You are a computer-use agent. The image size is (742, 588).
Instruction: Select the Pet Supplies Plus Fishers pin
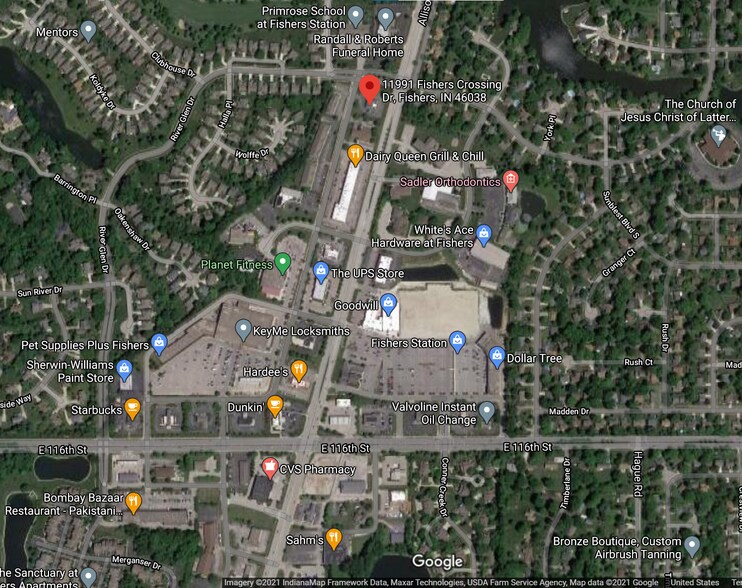pos(159,345)
